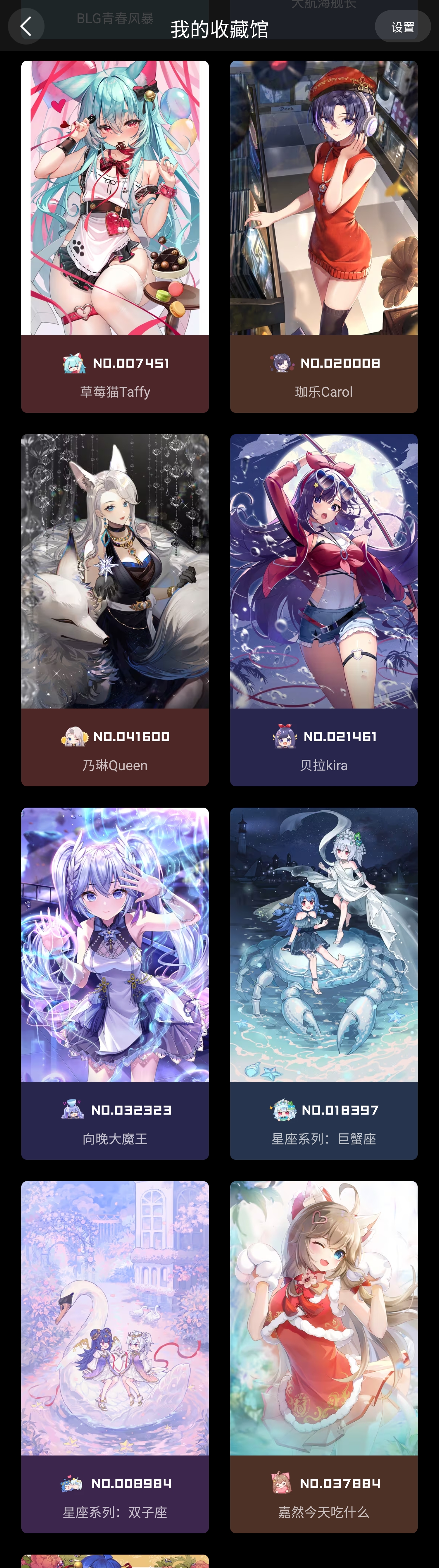
Task: Open the 星座系列：巨蟹座 card
Action: pyautogui.click(x=323, y=982)
